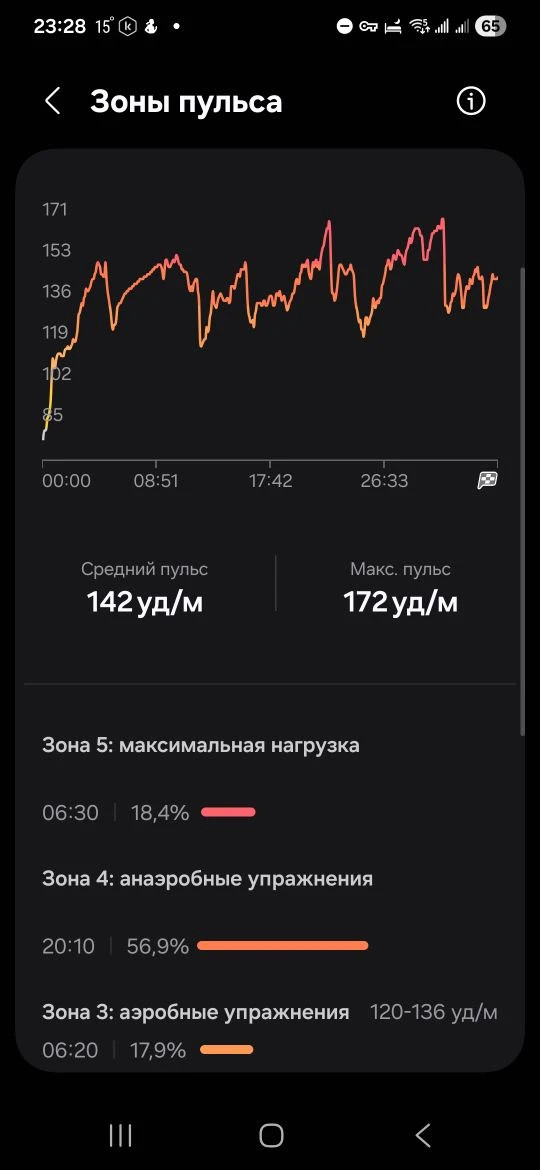
Task: Go to the phone's home screen
Action: click(x=271, y=1135)
